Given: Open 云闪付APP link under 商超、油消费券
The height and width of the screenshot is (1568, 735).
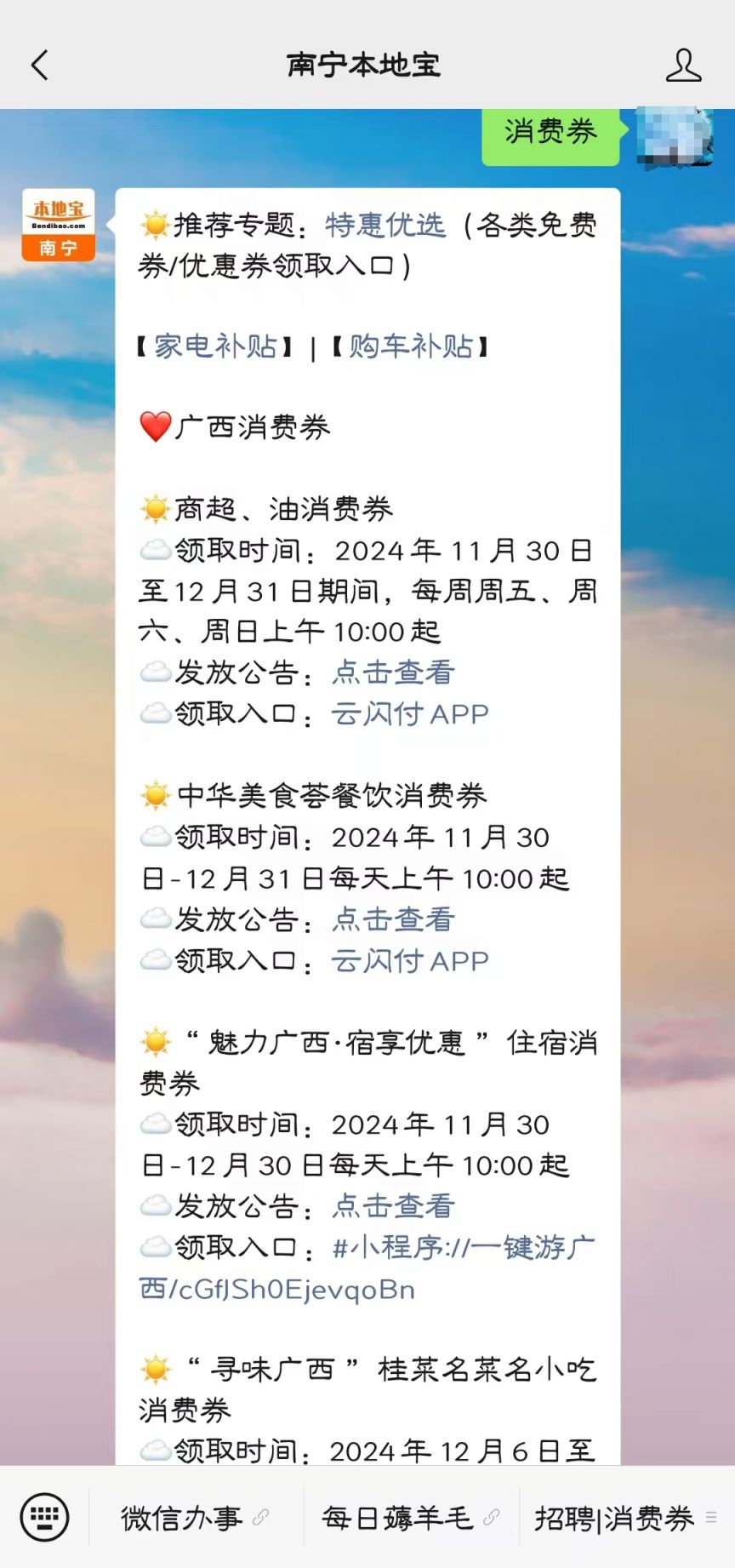Looking at the screenshot, I should (x=410, y=713).
